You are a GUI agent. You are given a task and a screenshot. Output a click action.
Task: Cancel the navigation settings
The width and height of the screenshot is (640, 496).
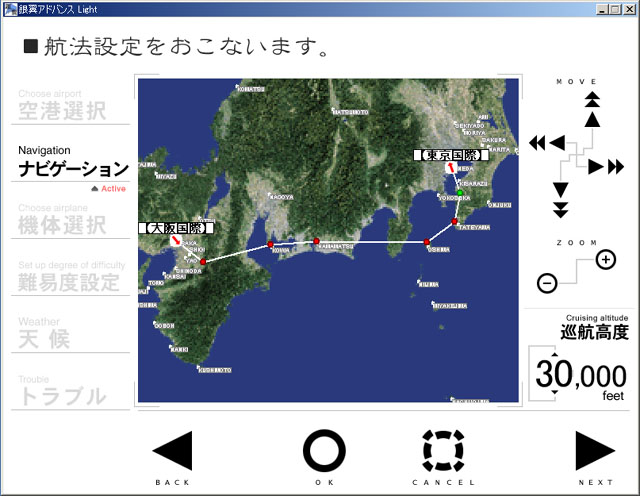click(444, 451)
